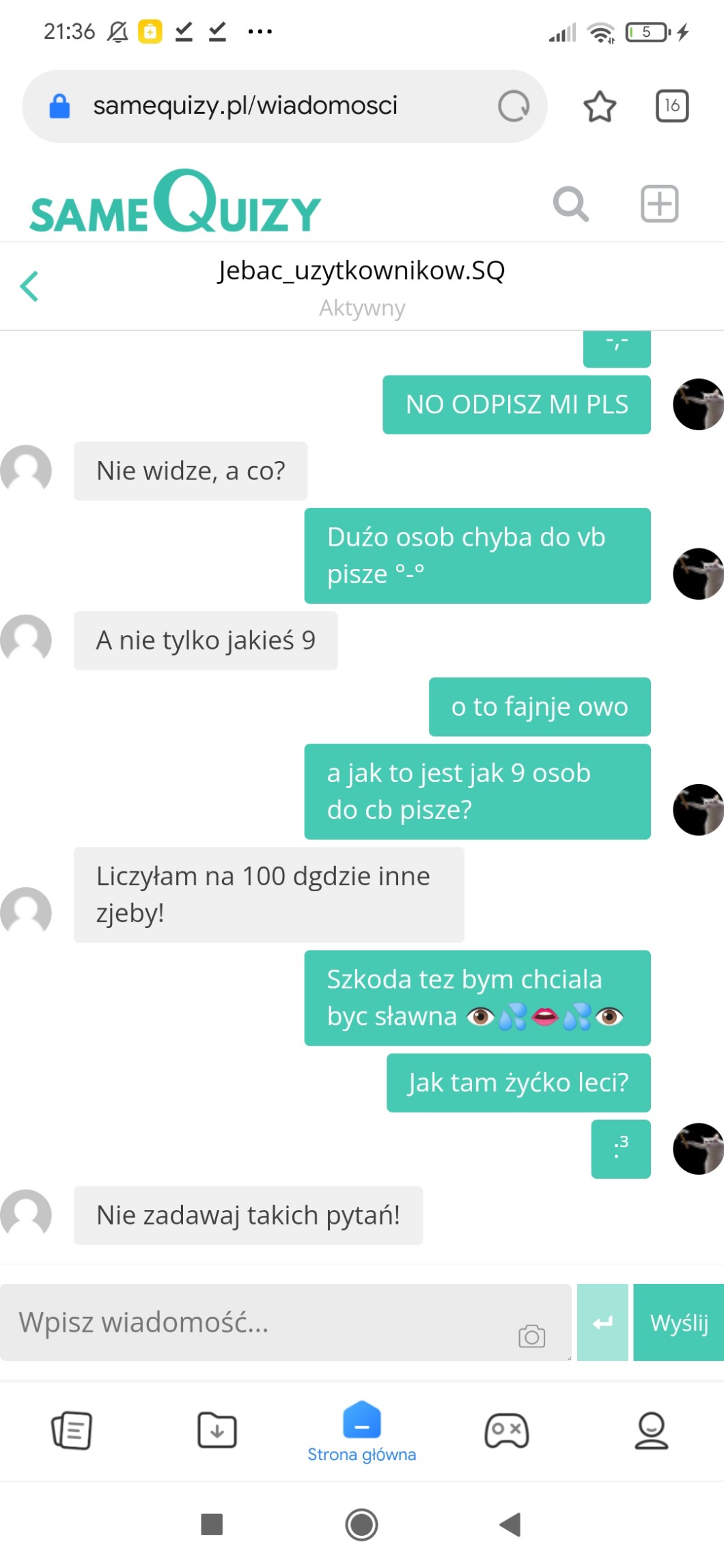Focus the 'Wpisz wiadomość...' message field
This screenshot has height=1568, width=724.
point(260,1323)
